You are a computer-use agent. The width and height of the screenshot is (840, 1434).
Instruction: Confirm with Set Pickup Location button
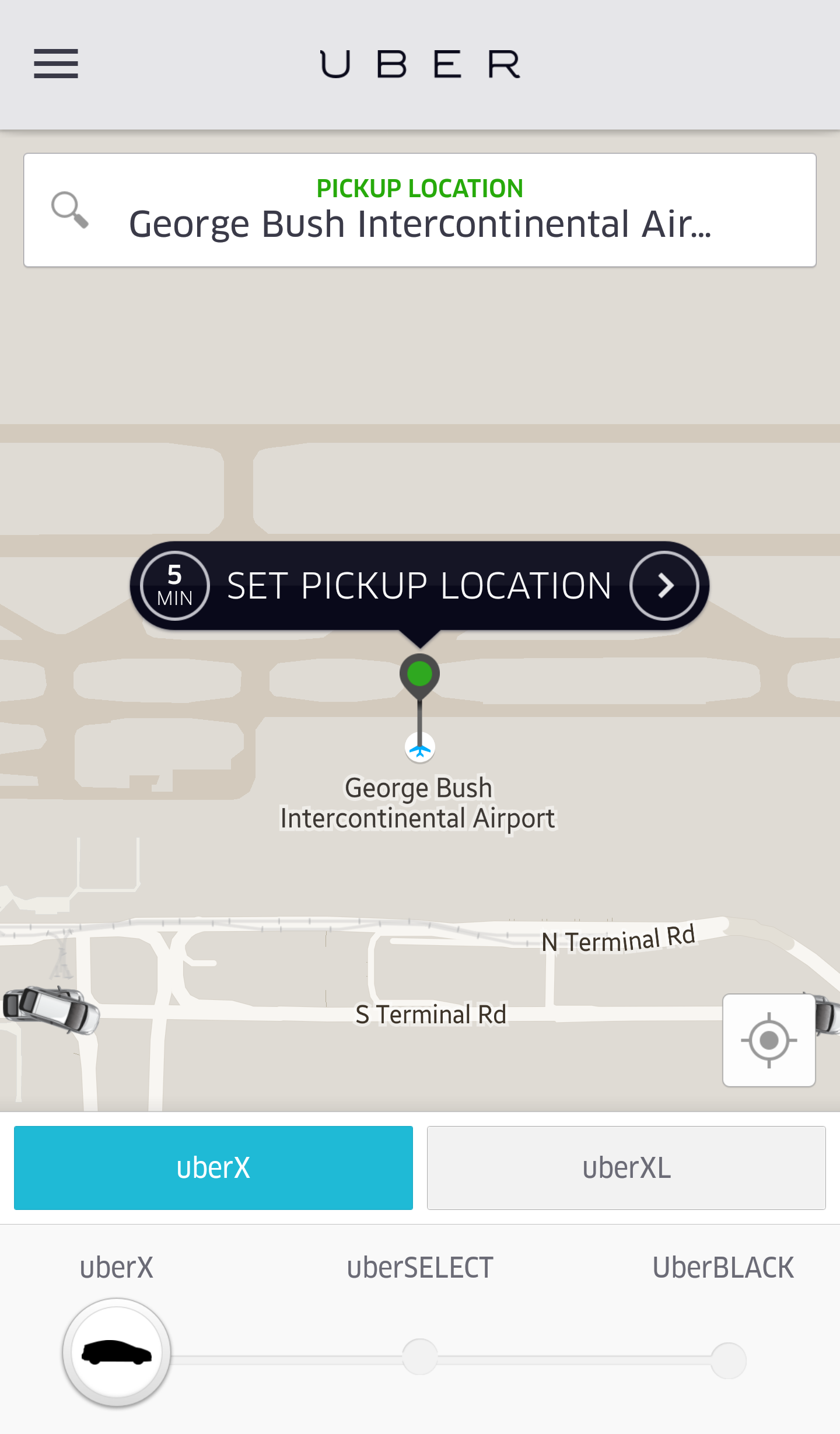tap(419, 586)
